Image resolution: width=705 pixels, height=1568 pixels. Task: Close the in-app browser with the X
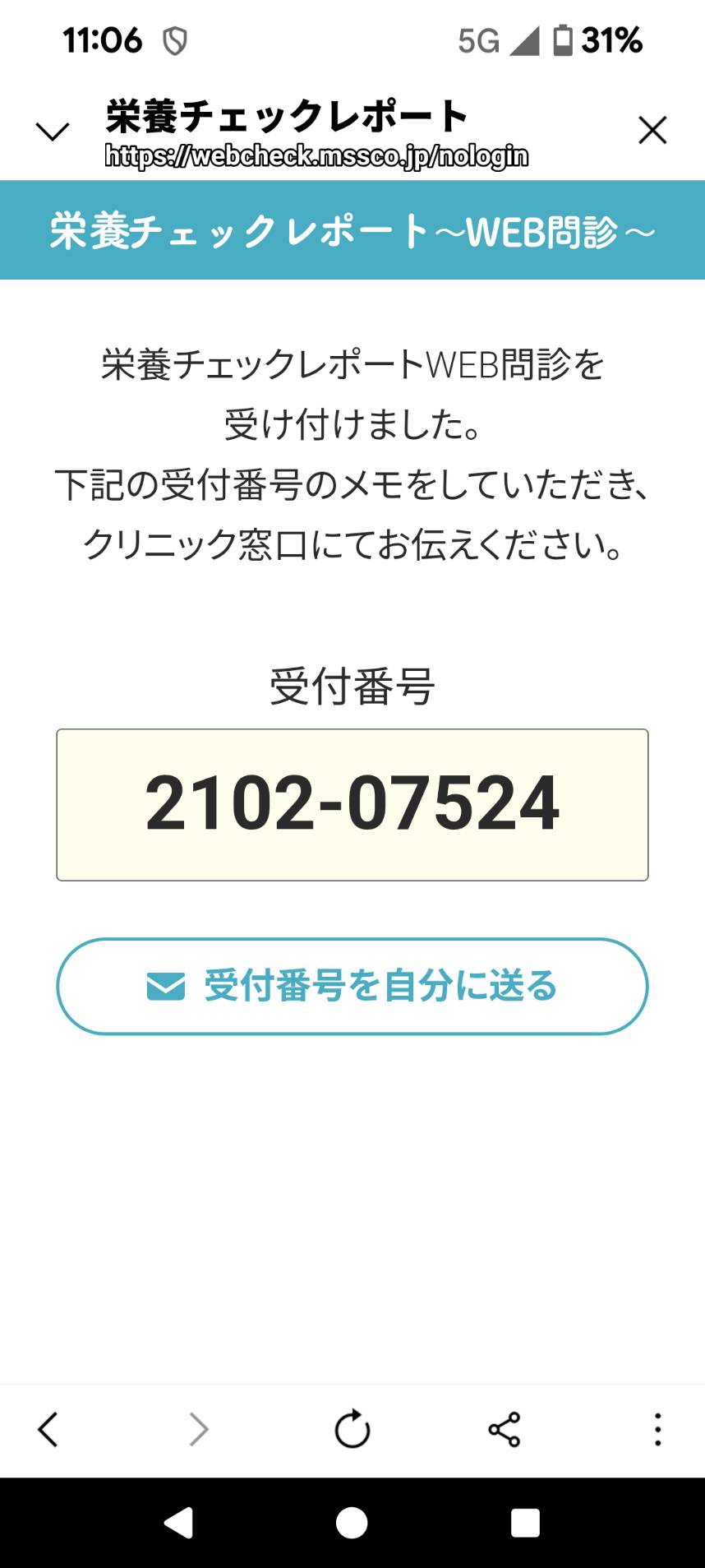tap(652, 131)
